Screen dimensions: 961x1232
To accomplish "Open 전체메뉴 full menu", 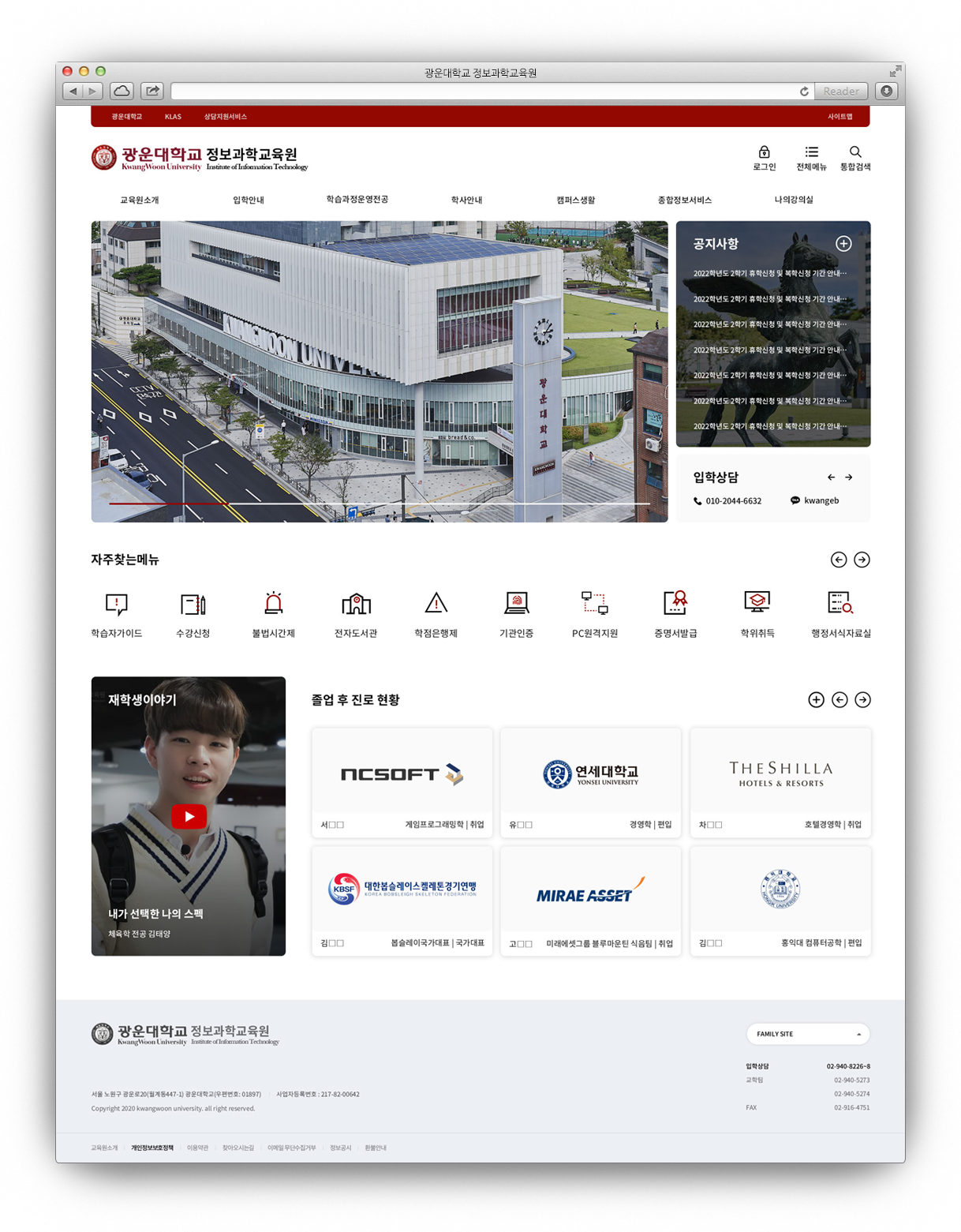I will [811, 157].
